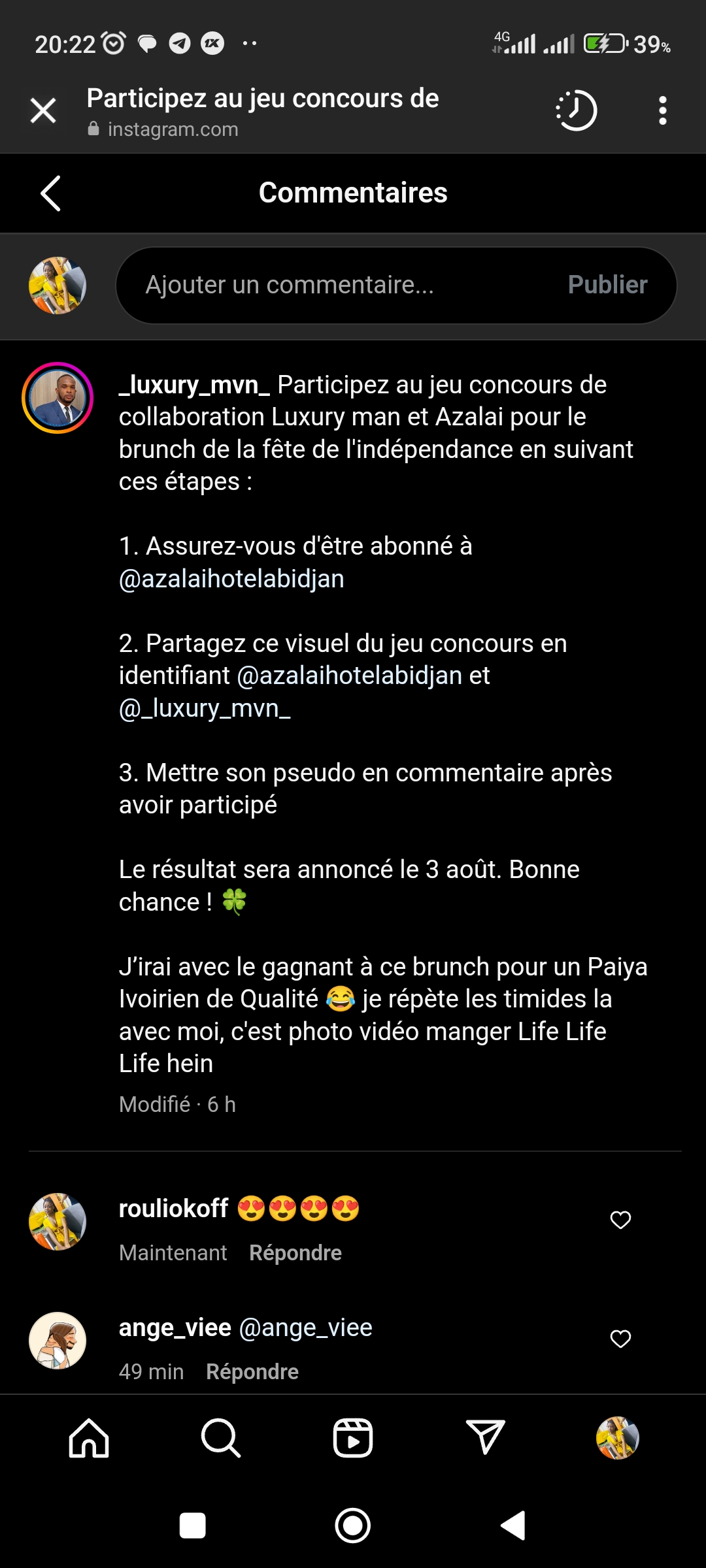Open the @_luxury_mvn_ mention link
706x1568 pixels.
tap(205, 708)
